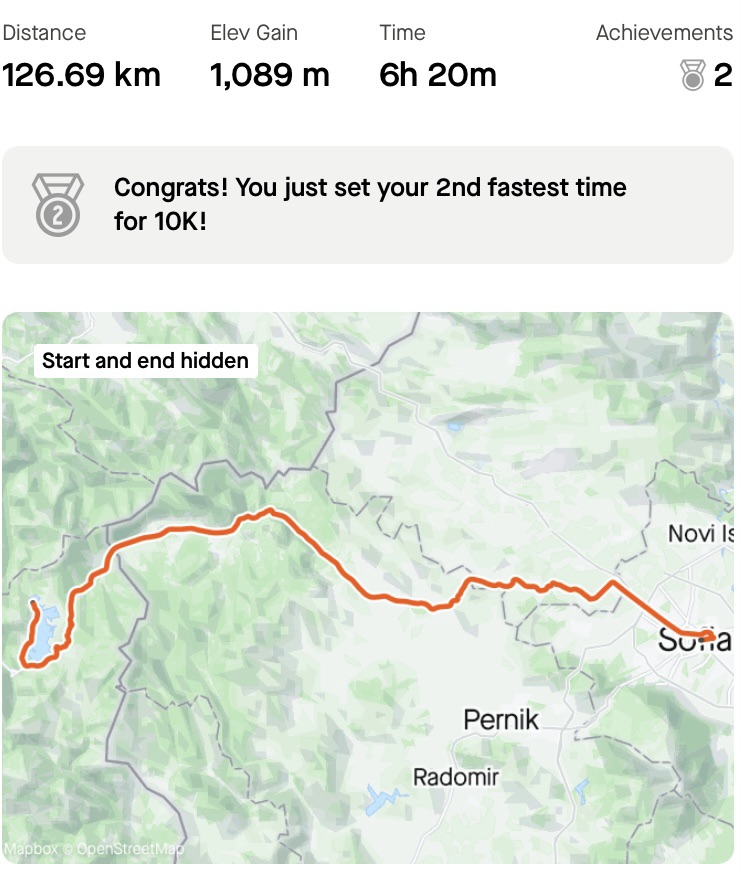The height and width of the screenshot is (879, 743).
Task: Open the 2nd fastest 10K congrats banner
Action: click(x=368, y=205)
